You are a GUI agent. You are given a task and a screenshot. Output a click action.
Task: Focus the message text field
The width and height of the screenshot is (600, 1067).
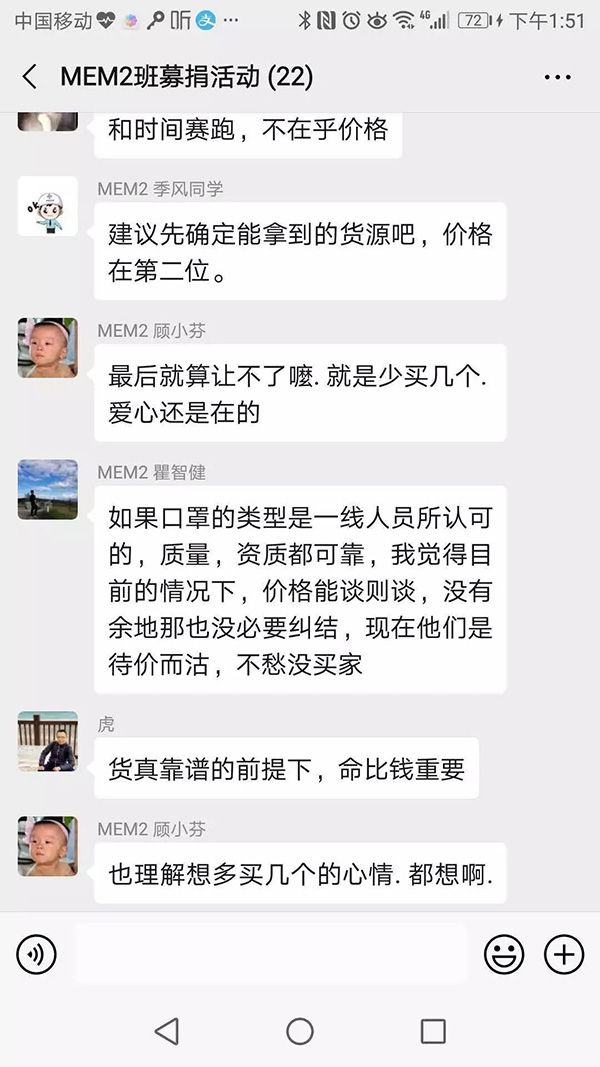(x=270, y=955)
